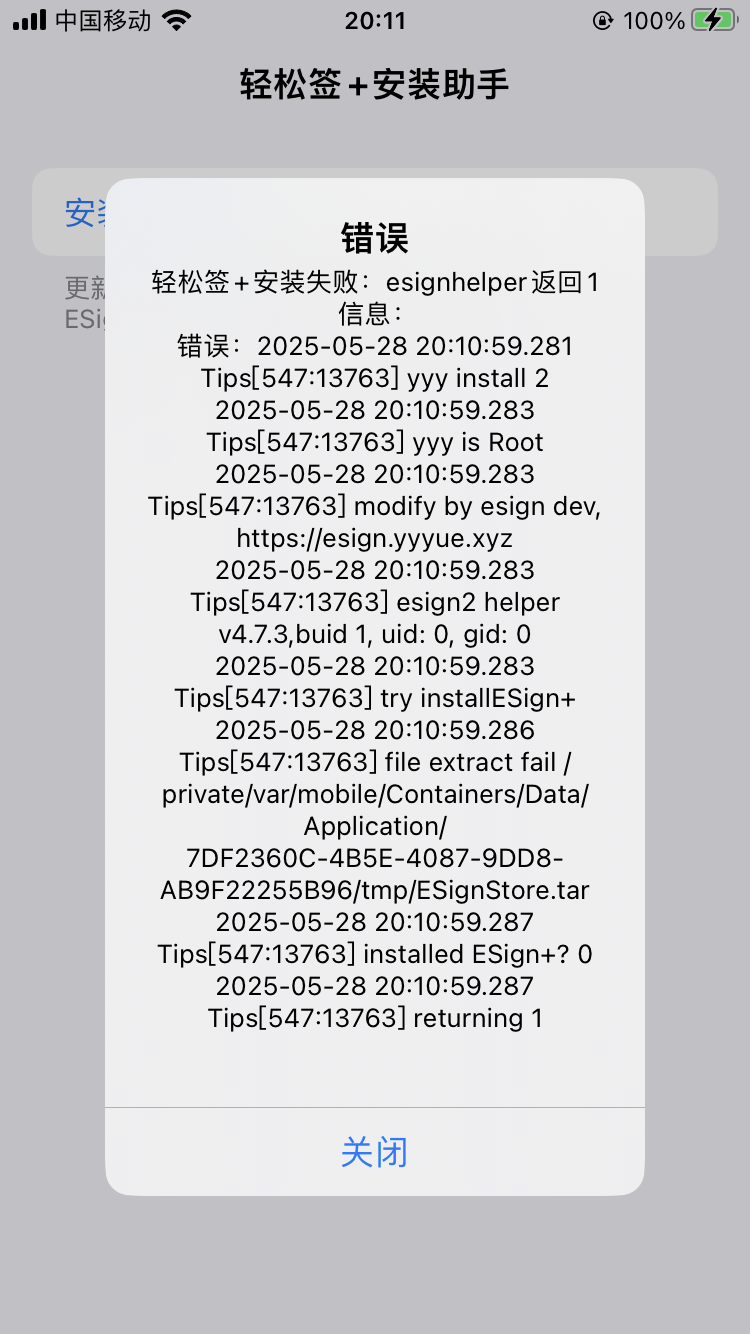750x1334 pixels.
Task: Tap the 100% battery percentage indicator
Action: click(x=656, y=19)
